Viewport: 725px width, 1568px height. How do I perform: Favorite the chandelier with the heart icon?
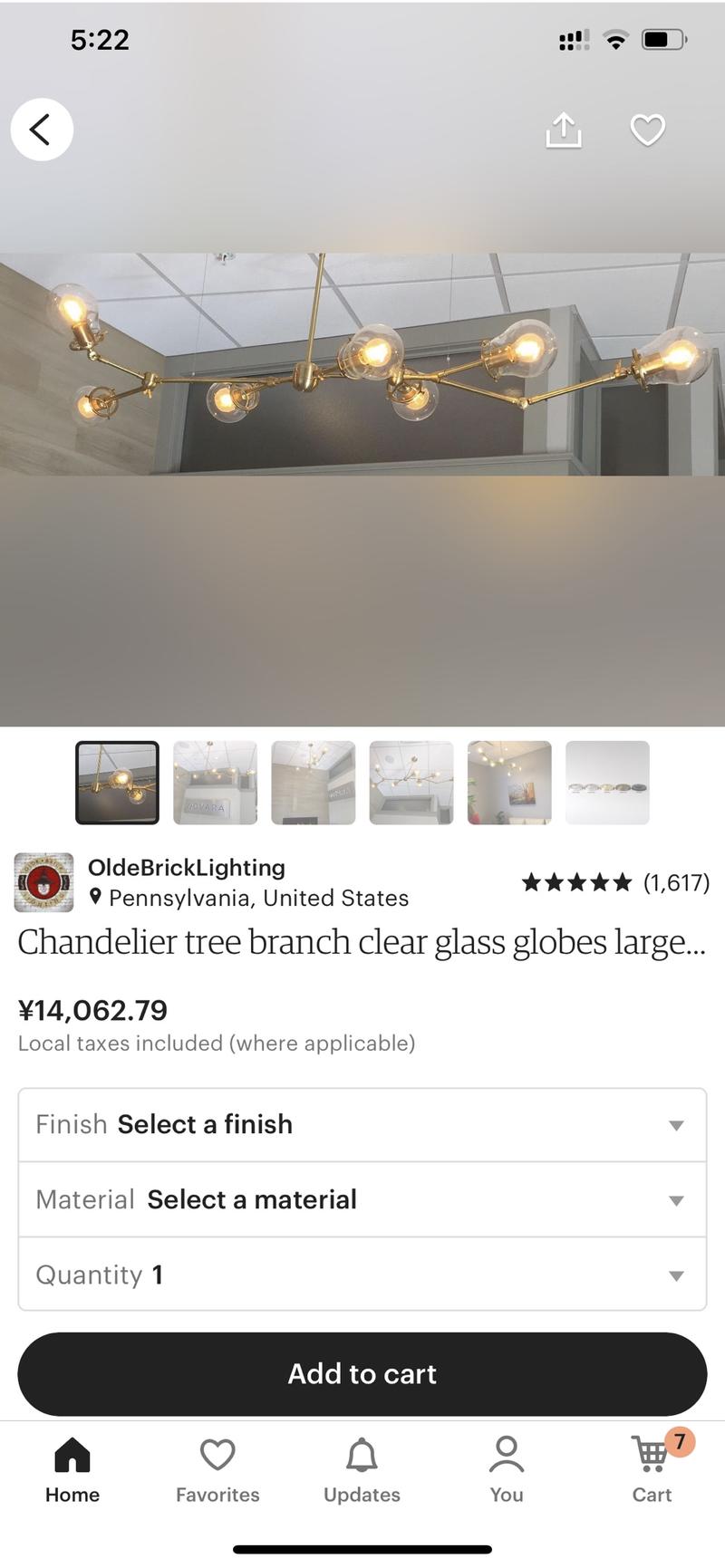pyautogui.click(x=647, y=130)
